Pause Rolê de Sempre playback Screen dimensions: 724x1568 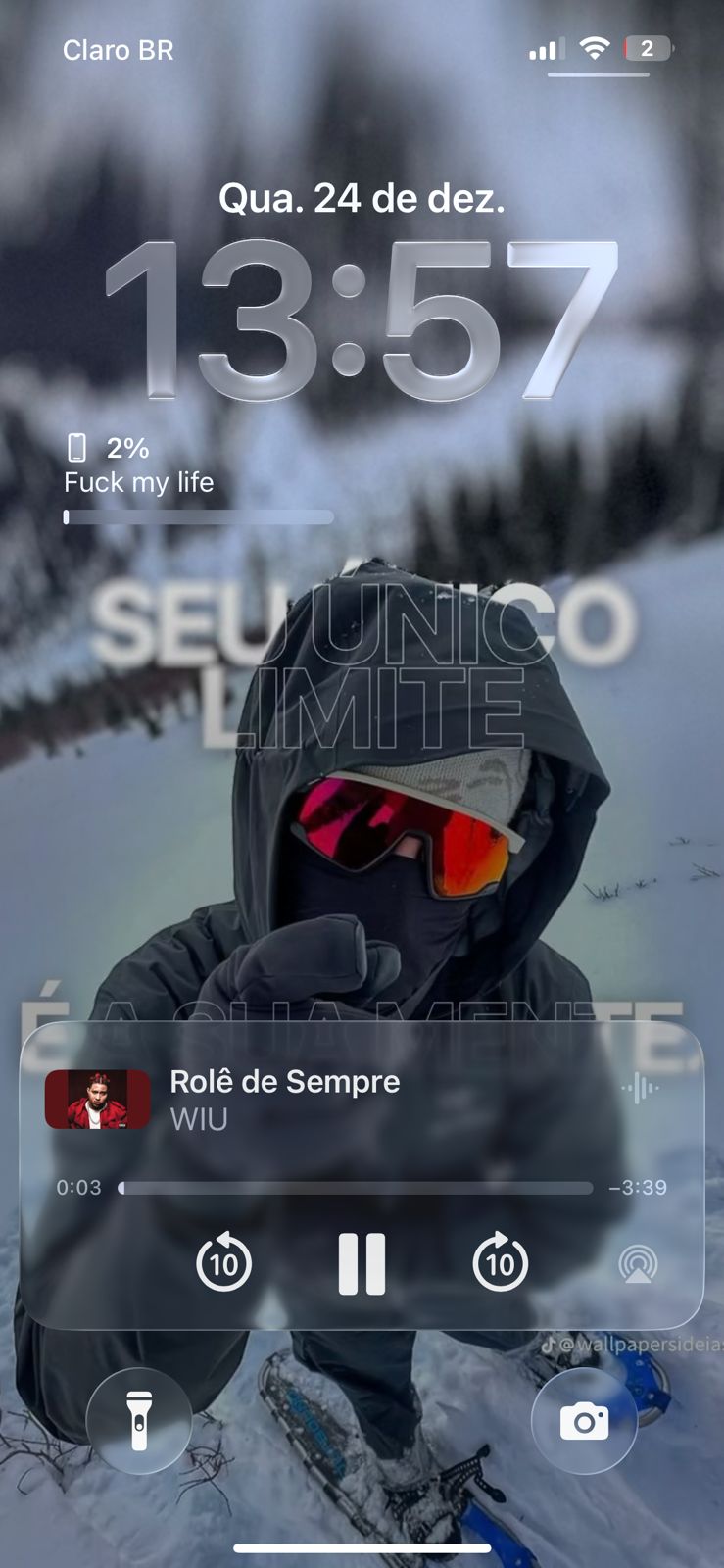click(362, 1263)
